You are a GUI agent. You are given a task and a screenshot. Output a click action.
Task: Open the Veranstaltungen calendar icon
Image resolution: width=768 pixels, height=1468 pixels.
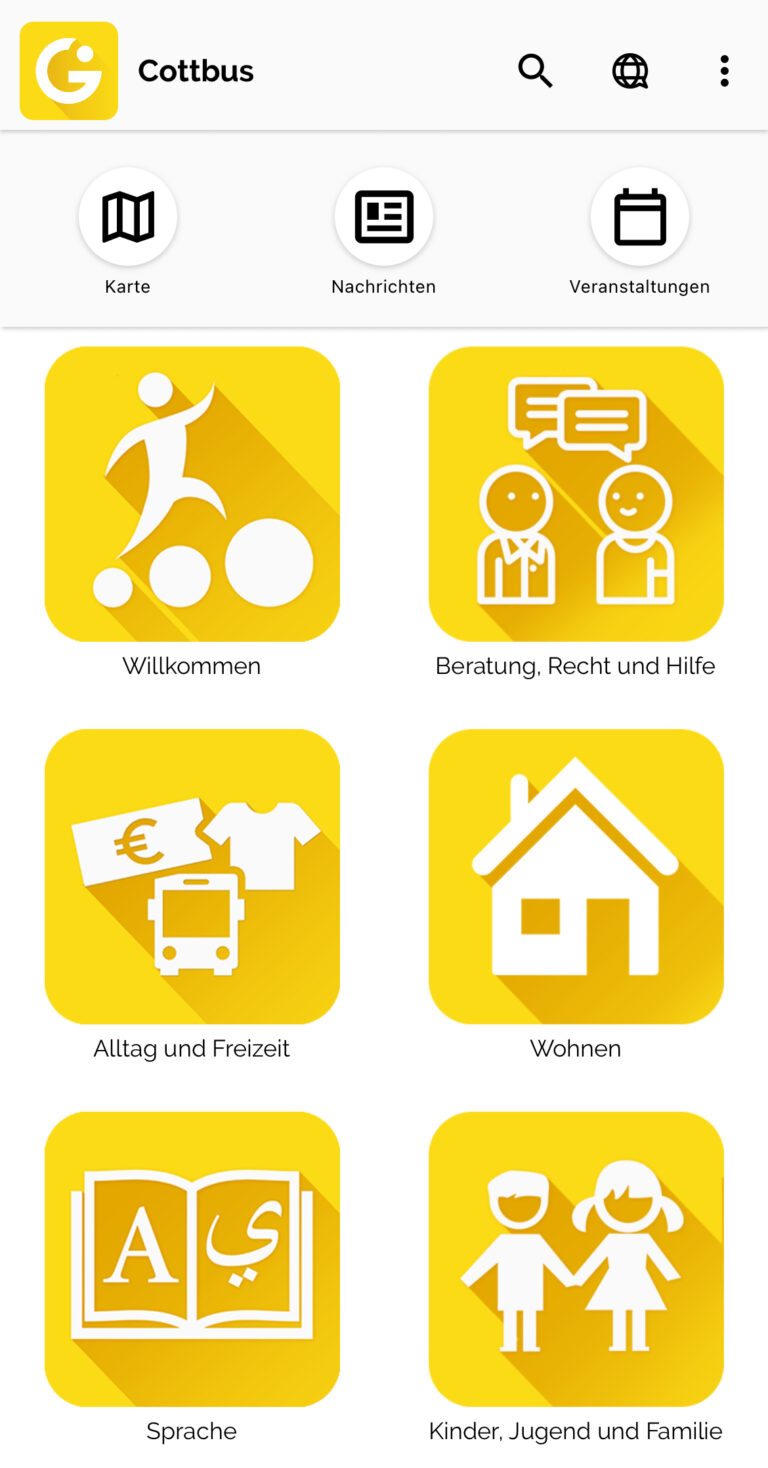click(x=640, y=216)
